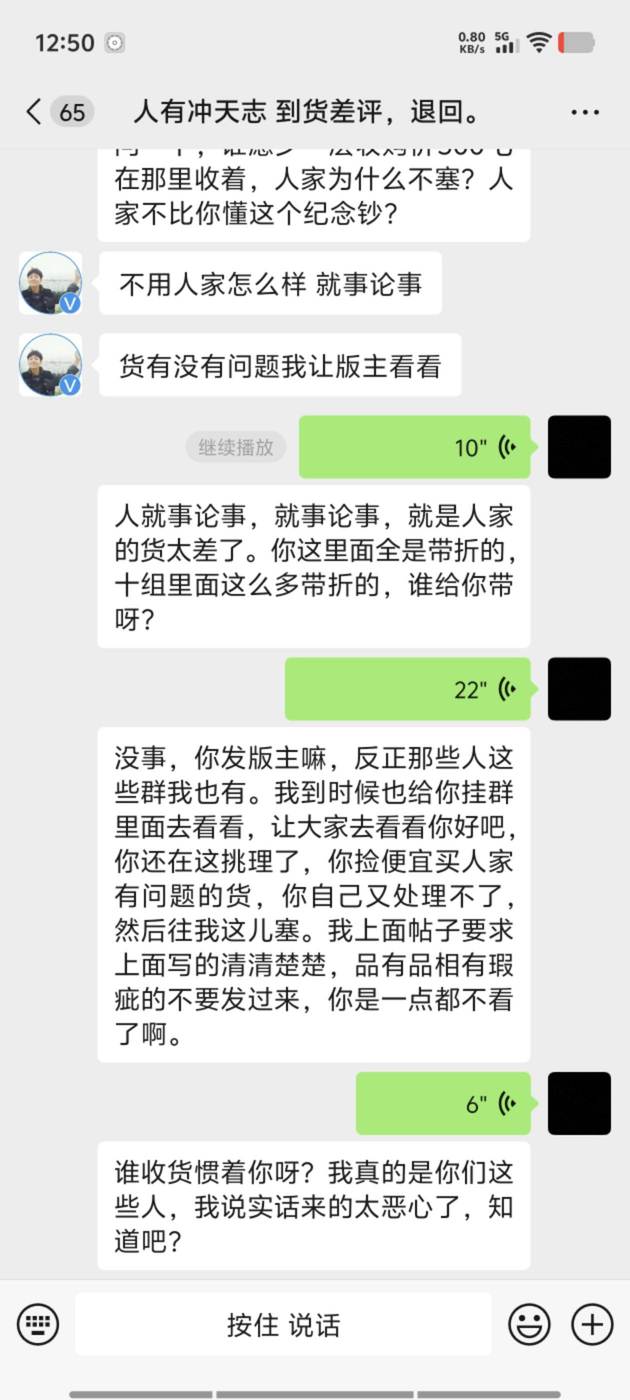The width and height of the screenshot is (630, 1400).
Task: Switch to keyboard text input
Action: [x=38, y=1325]
